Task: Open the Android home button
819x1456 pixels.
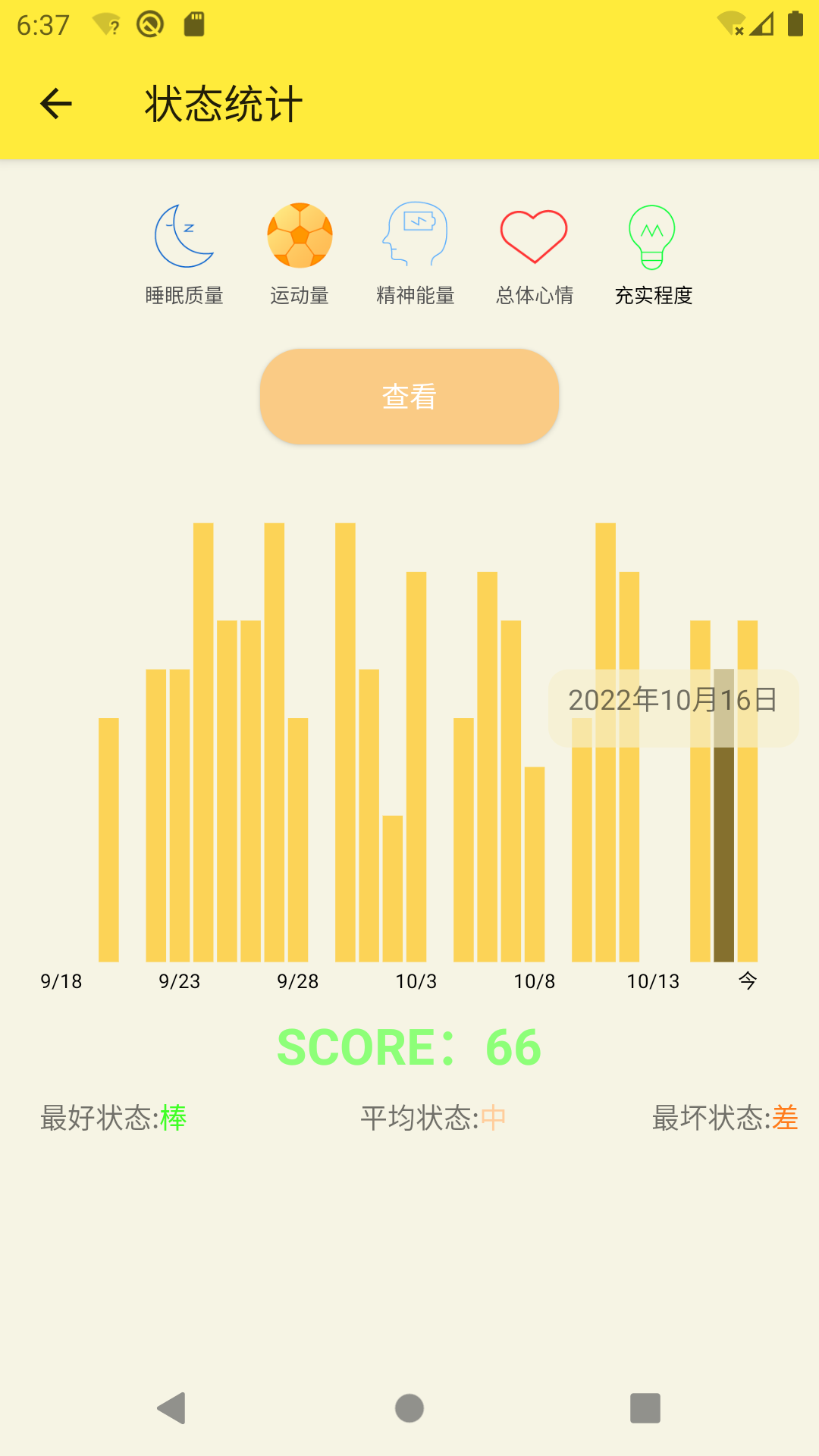Action: point(409,1407)
